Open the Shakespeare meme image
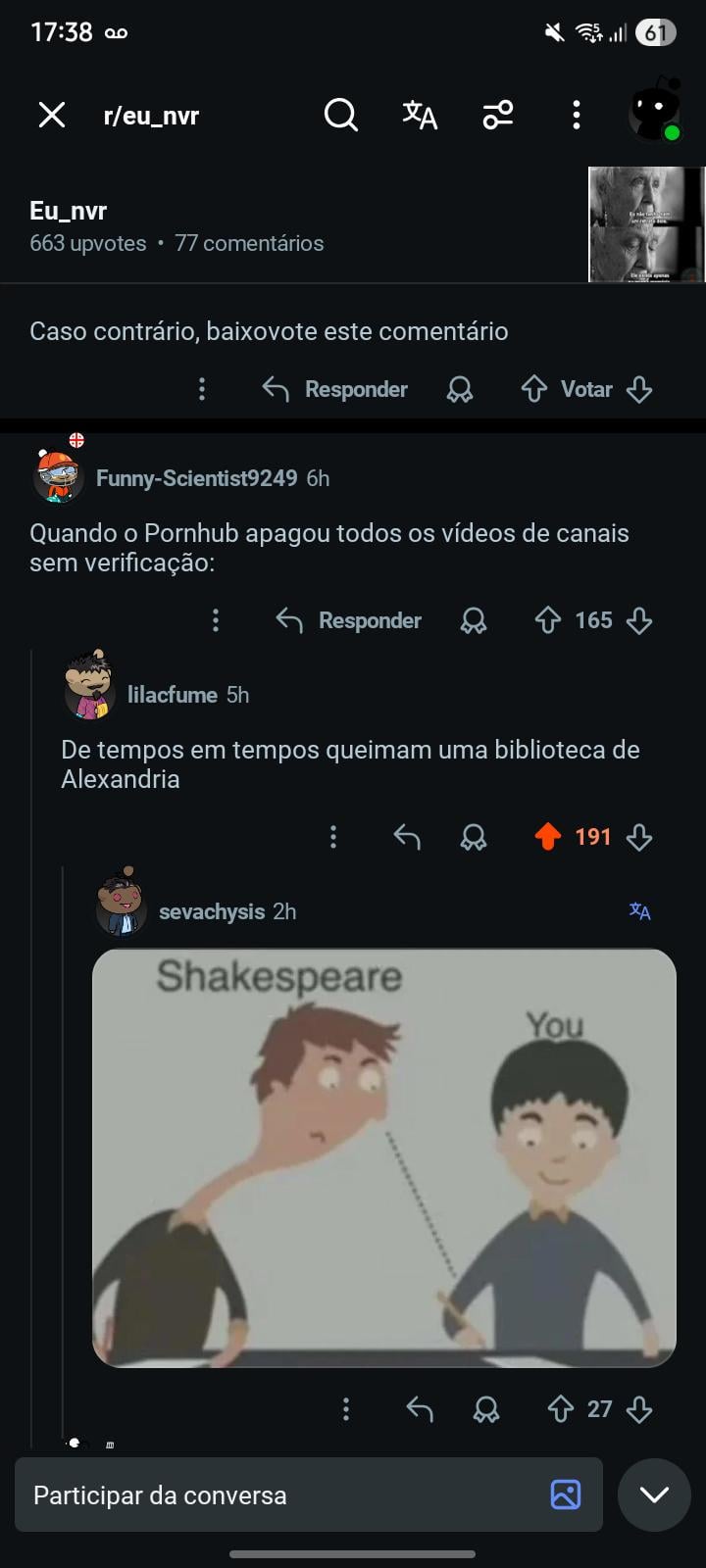706x1568 pixels. pyautogui.click(x=384, y=1157)
